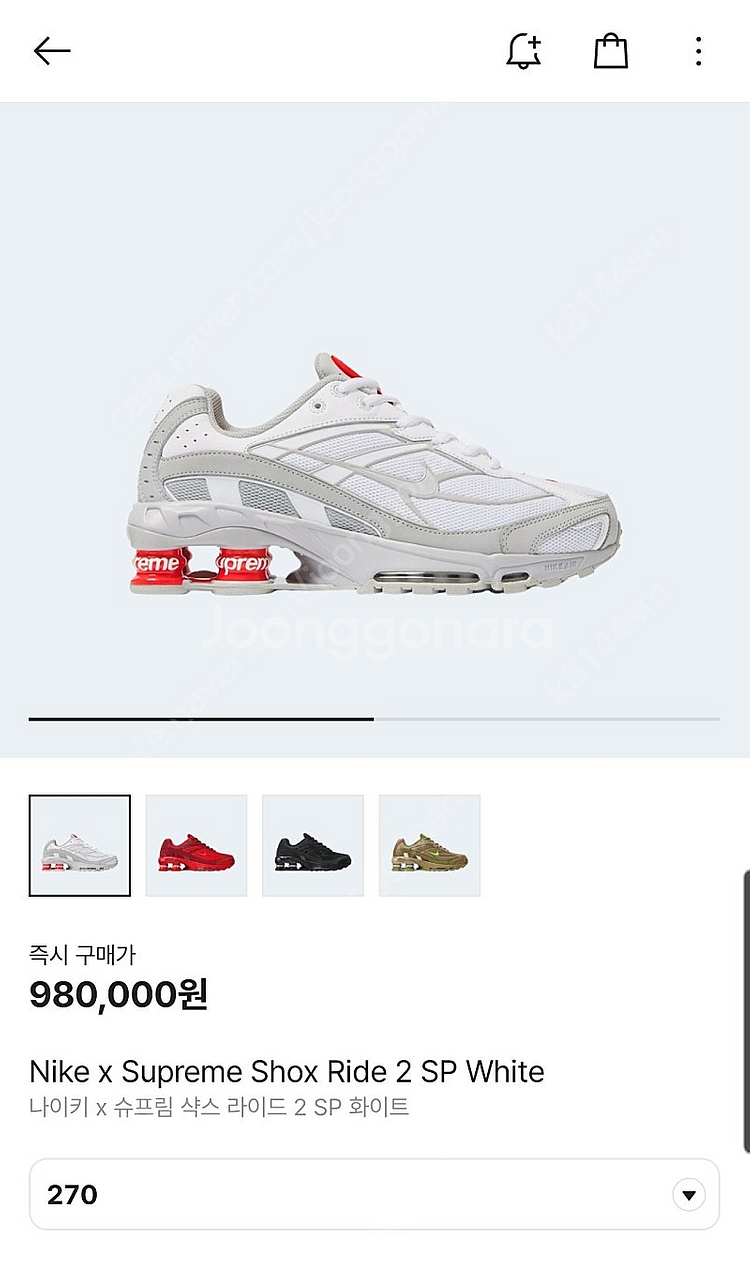
Task: Select the olive green shoe thumbnail
Action: [430, 846]
